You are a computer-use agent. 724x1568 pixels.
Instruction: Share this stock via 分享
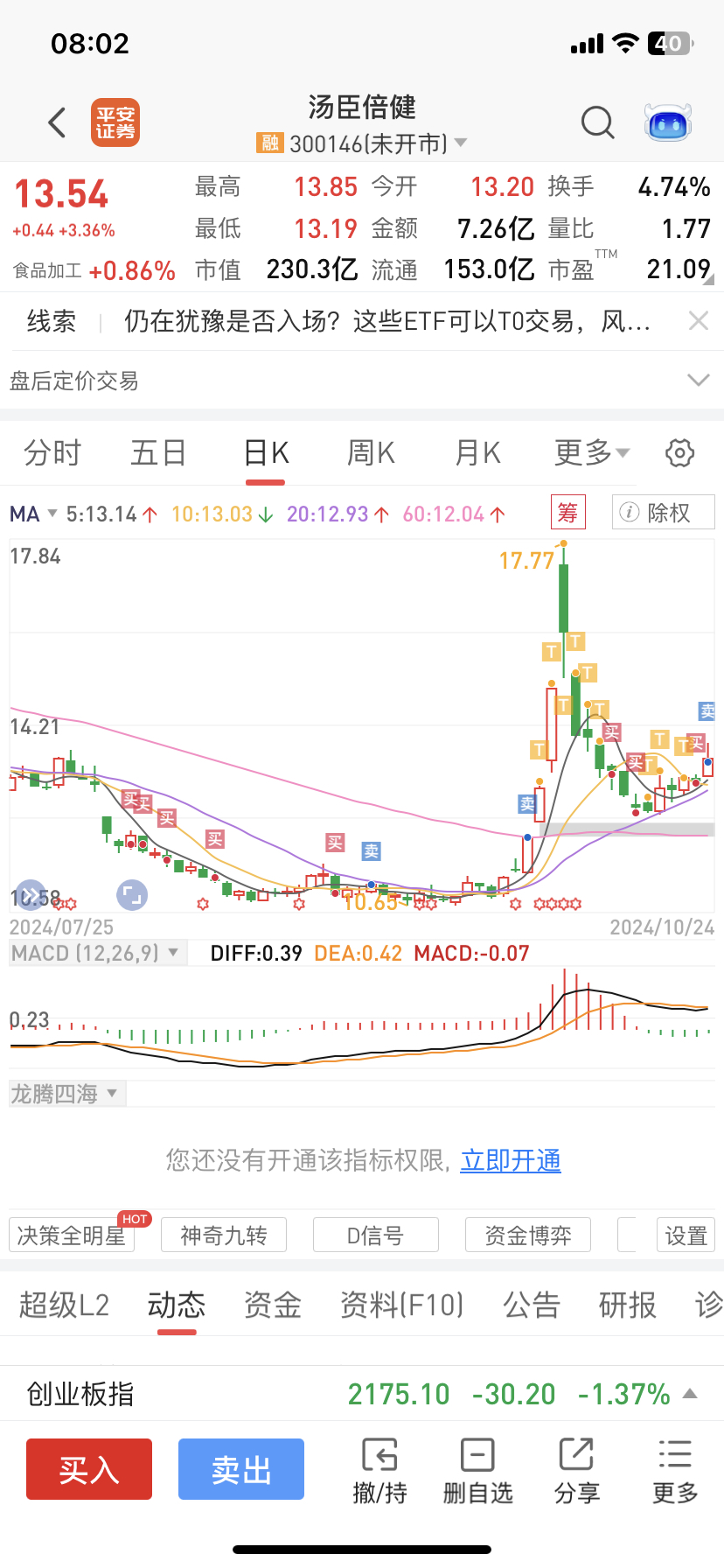[x=577, y=1470]
